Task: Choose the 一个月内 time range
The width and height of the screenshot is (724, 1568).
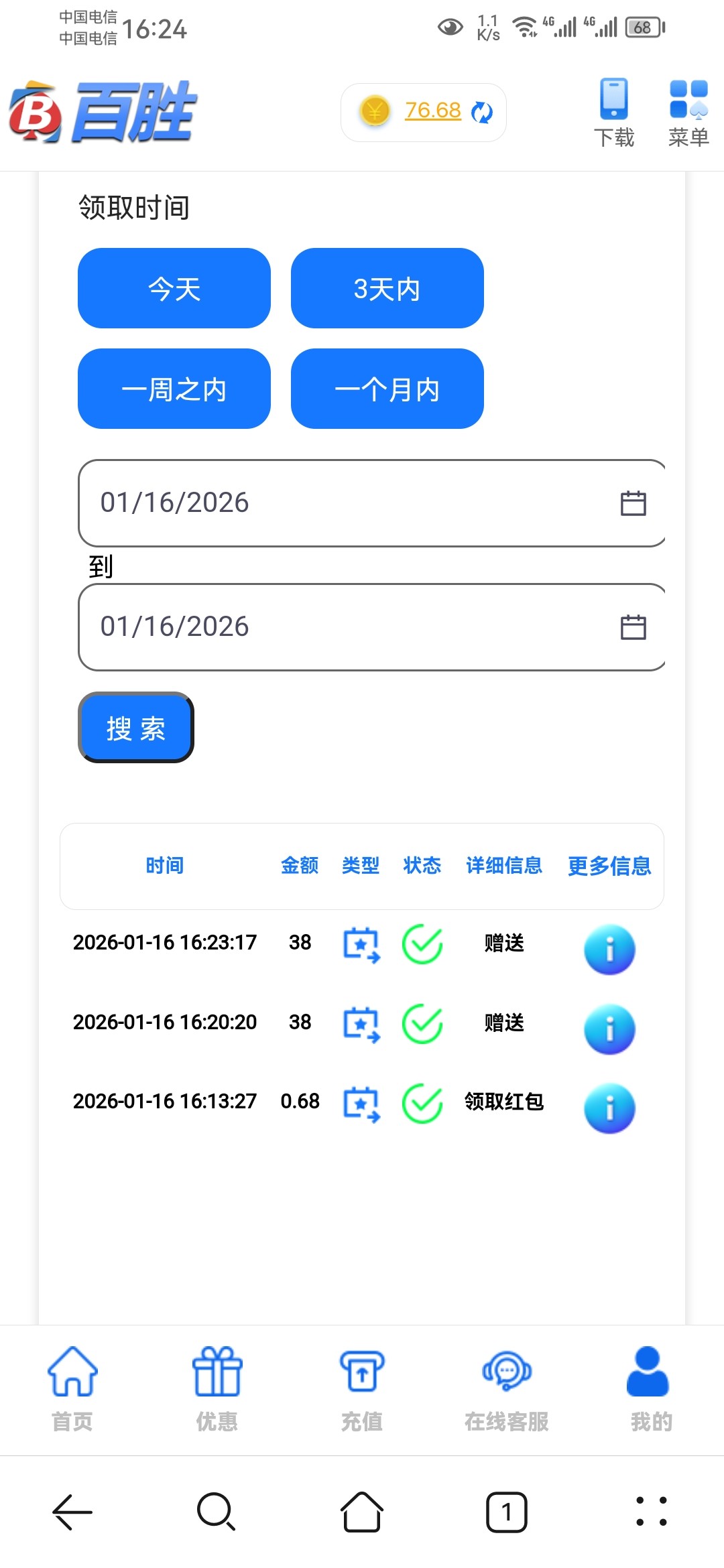Action: [387, 389]
